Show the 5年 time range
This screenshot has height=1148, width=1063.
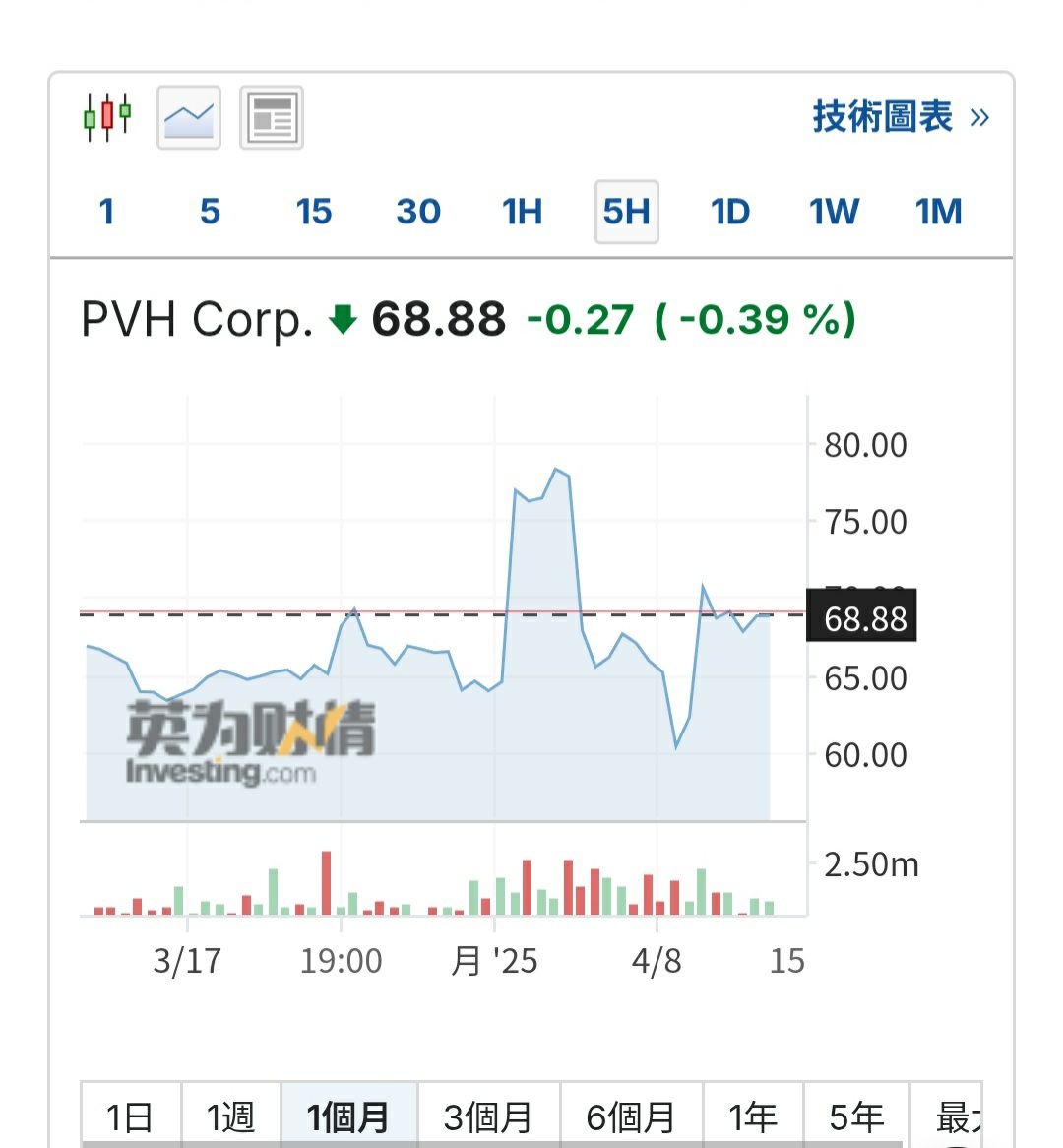pyautogui.click(x=856, y=1117)
